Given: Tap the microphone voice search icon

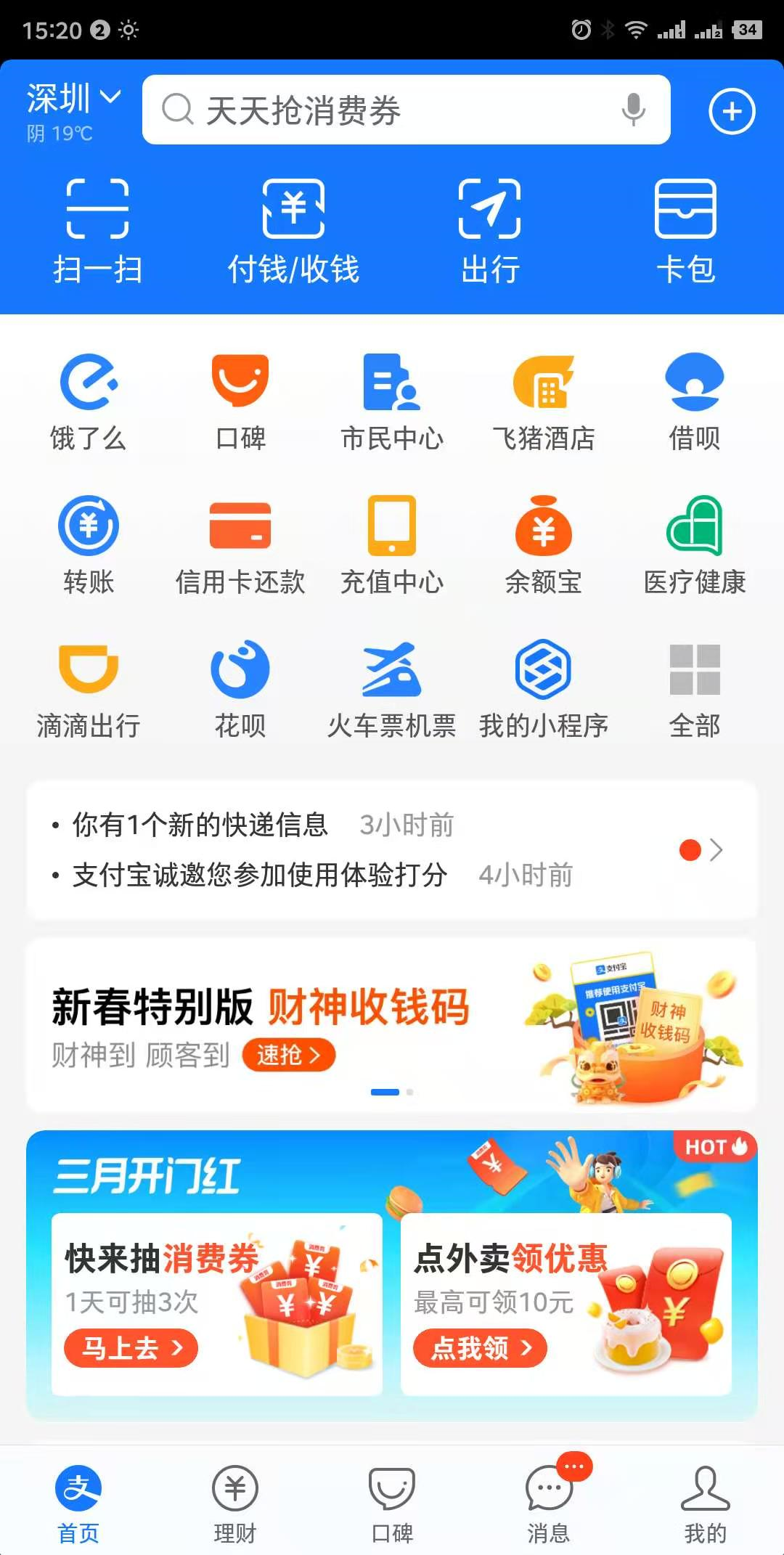Looking at the screenshot, I should [633, 110].
